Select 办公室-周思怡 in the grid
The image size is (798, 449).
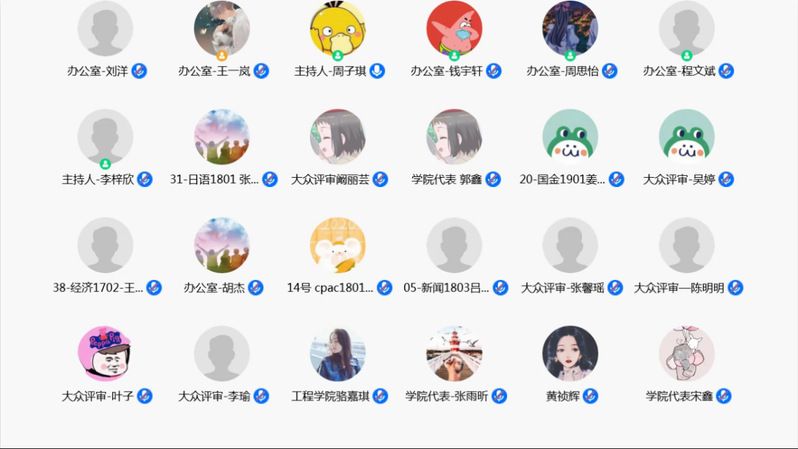coord(570,30)
